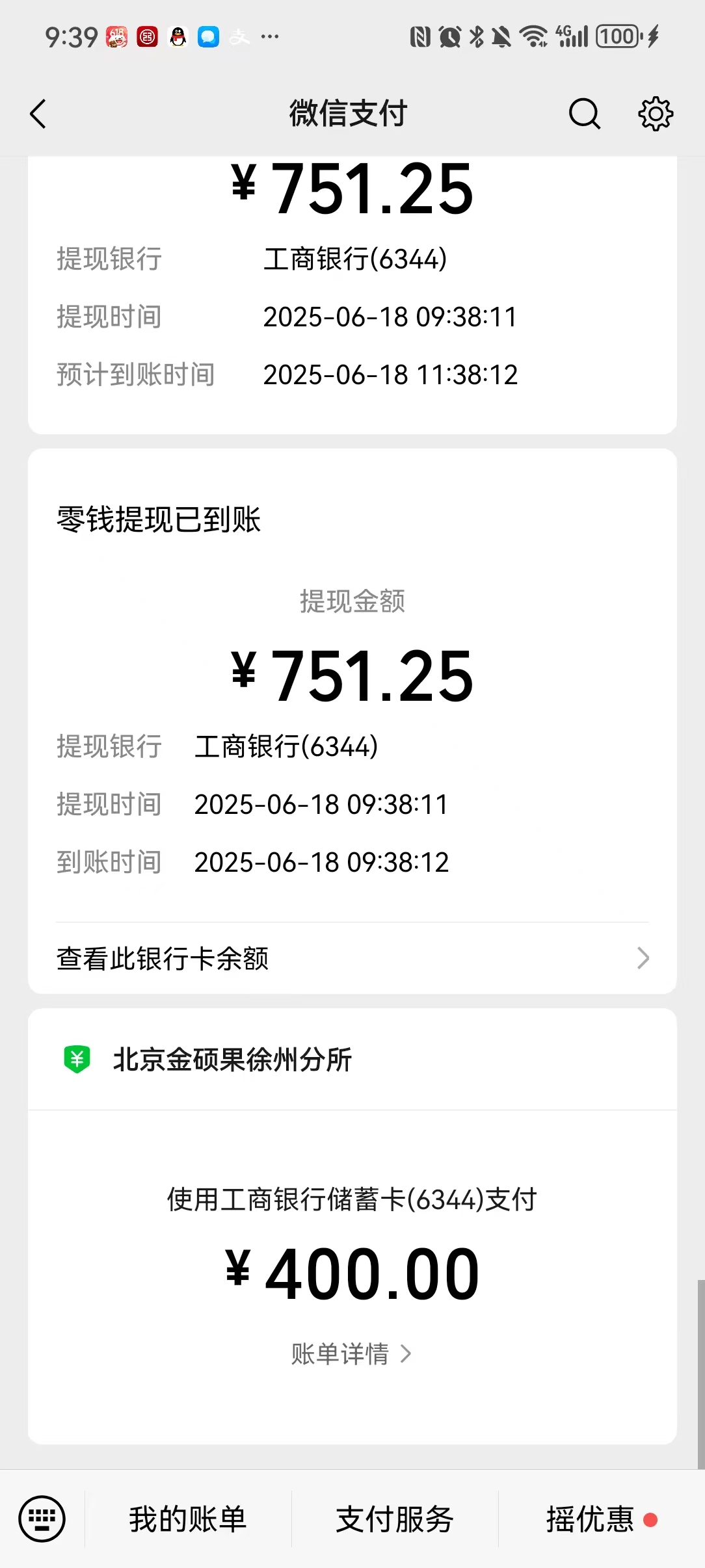Open 查看此银行卡余额 row

click(352, 958)
